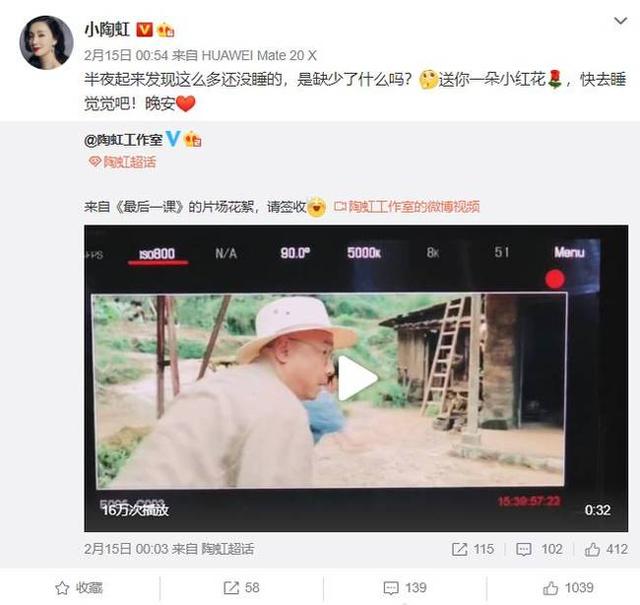Open the original post's 102 comments

click(540, 549)
